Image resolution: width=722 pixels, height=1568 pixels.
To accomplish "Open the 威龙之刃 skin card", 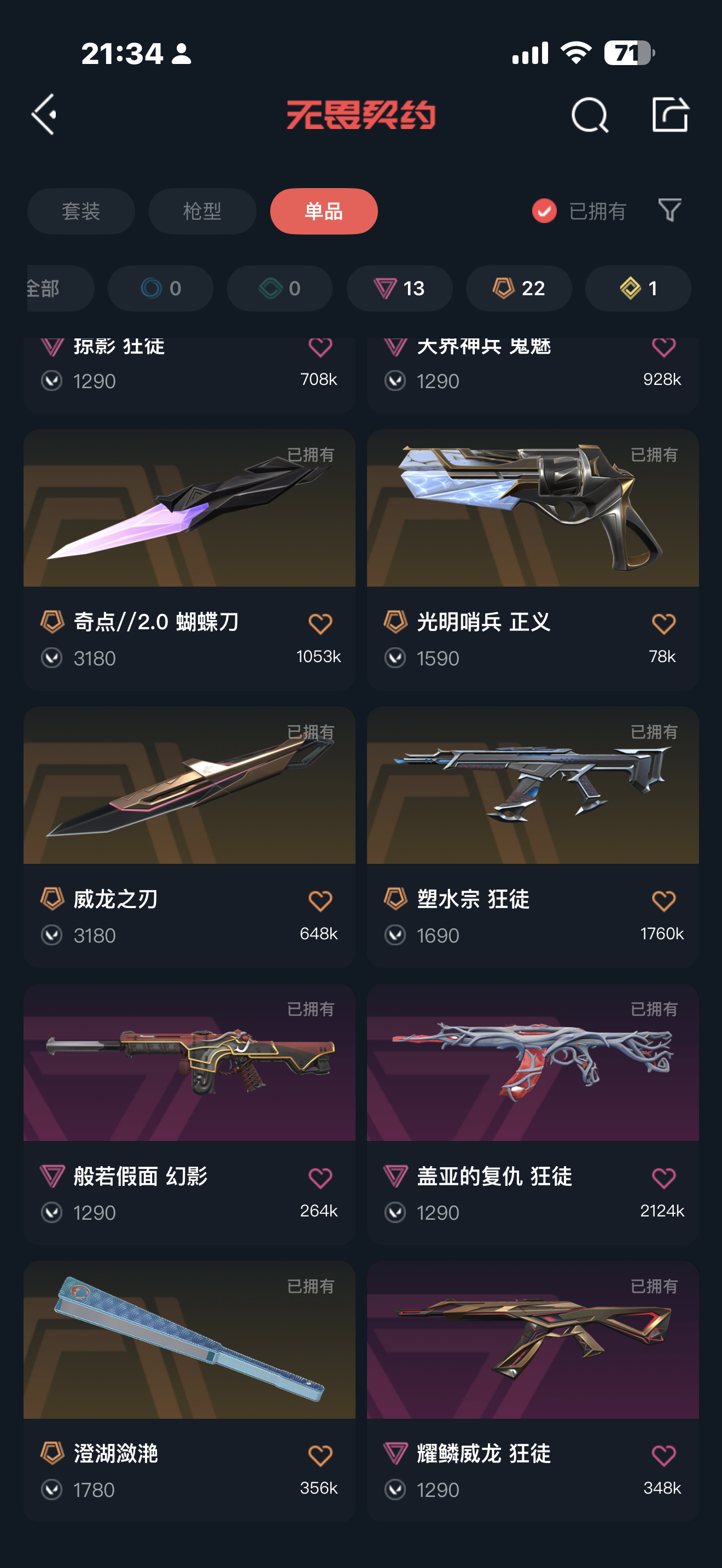I will [x=189, y=836].
